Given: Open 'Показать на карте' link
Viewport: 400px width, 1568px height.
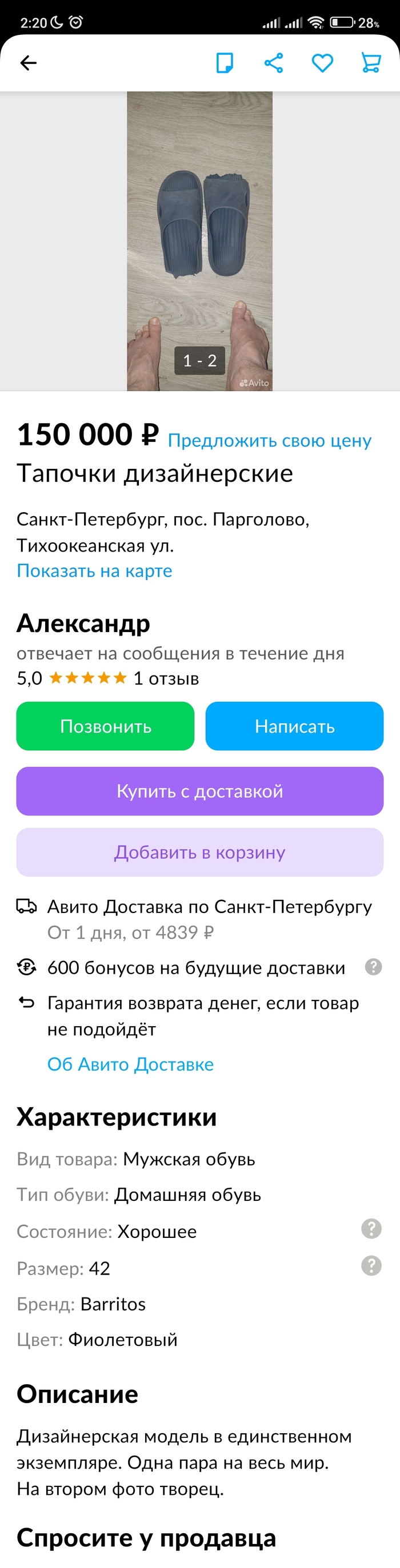Looking at the screenshot, I should [x=94, y=570].
